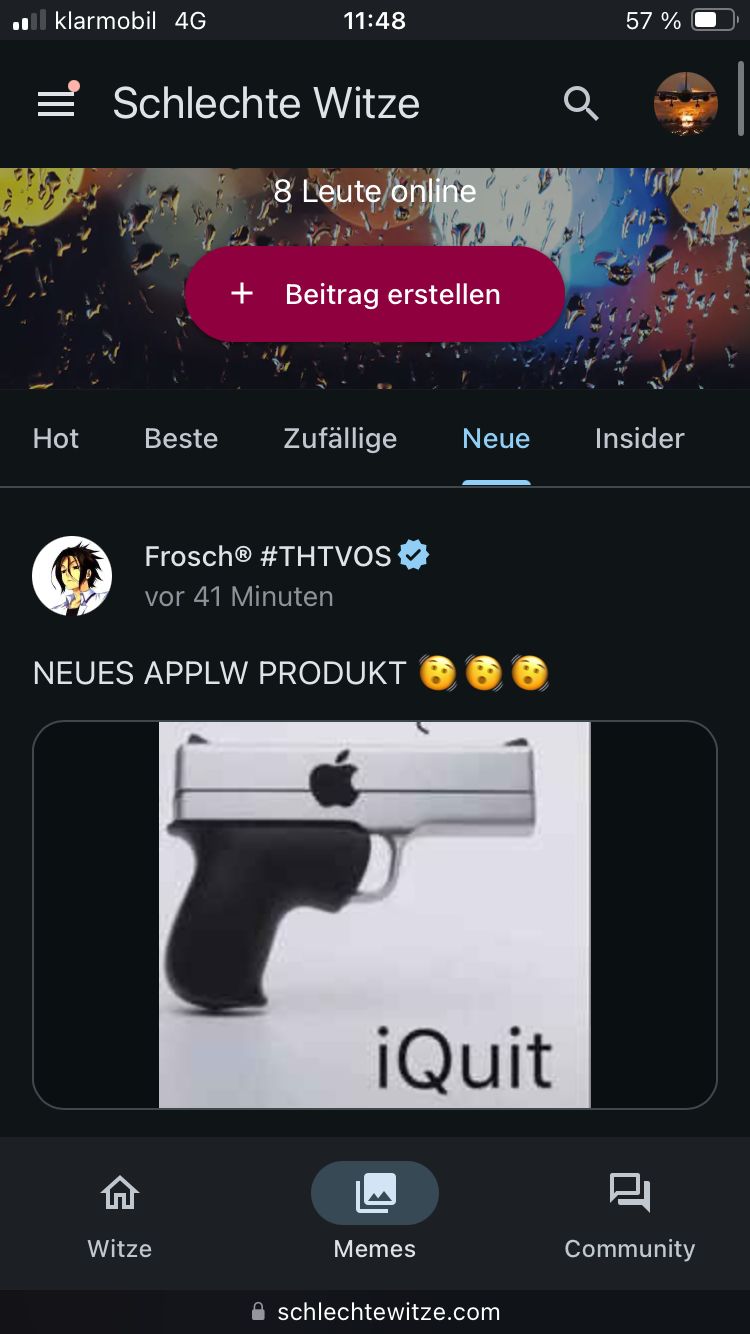Select the Zufällige tab
The height and width of the screenshot is (1334, 750).
(x=340, y=438)
